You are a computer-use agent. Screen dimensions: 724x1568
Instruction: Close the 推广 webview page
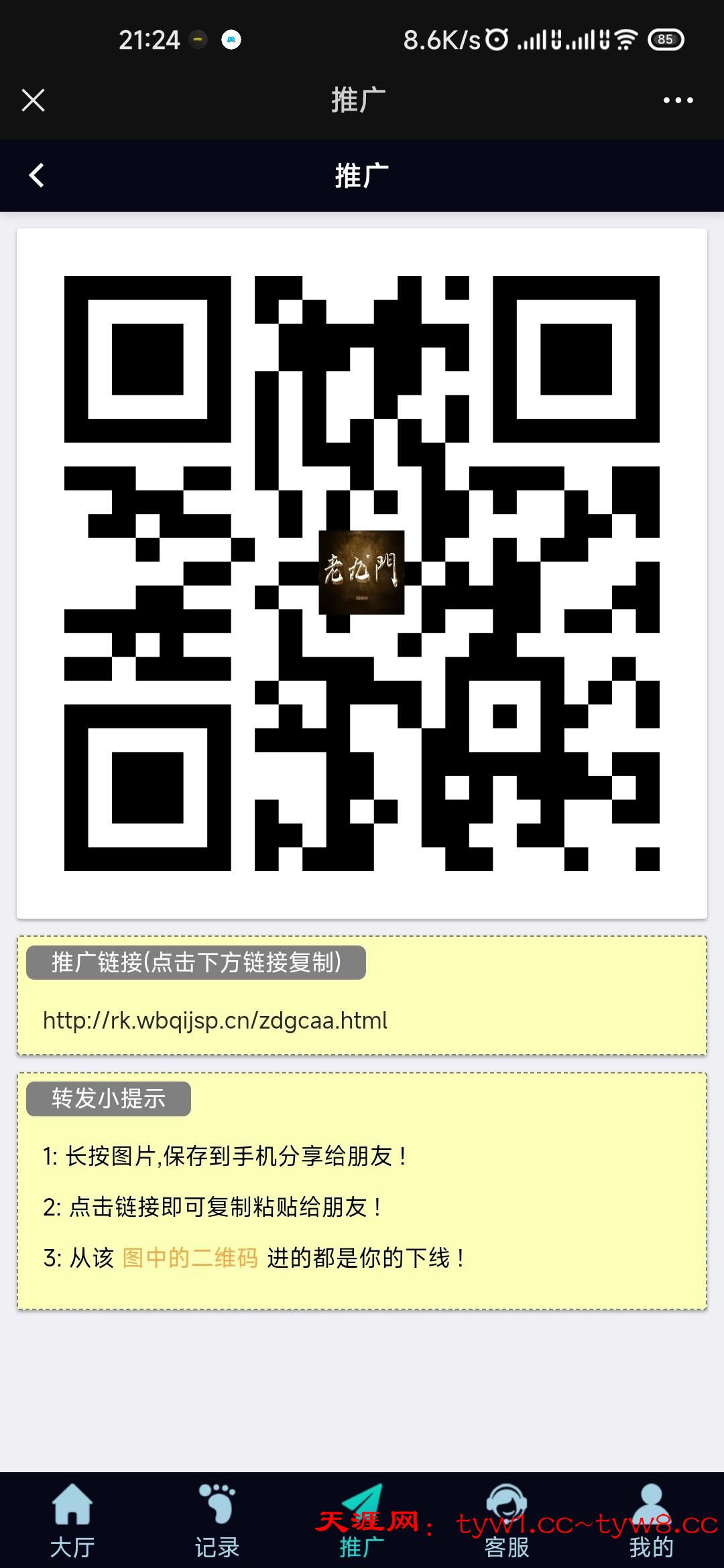33,101
